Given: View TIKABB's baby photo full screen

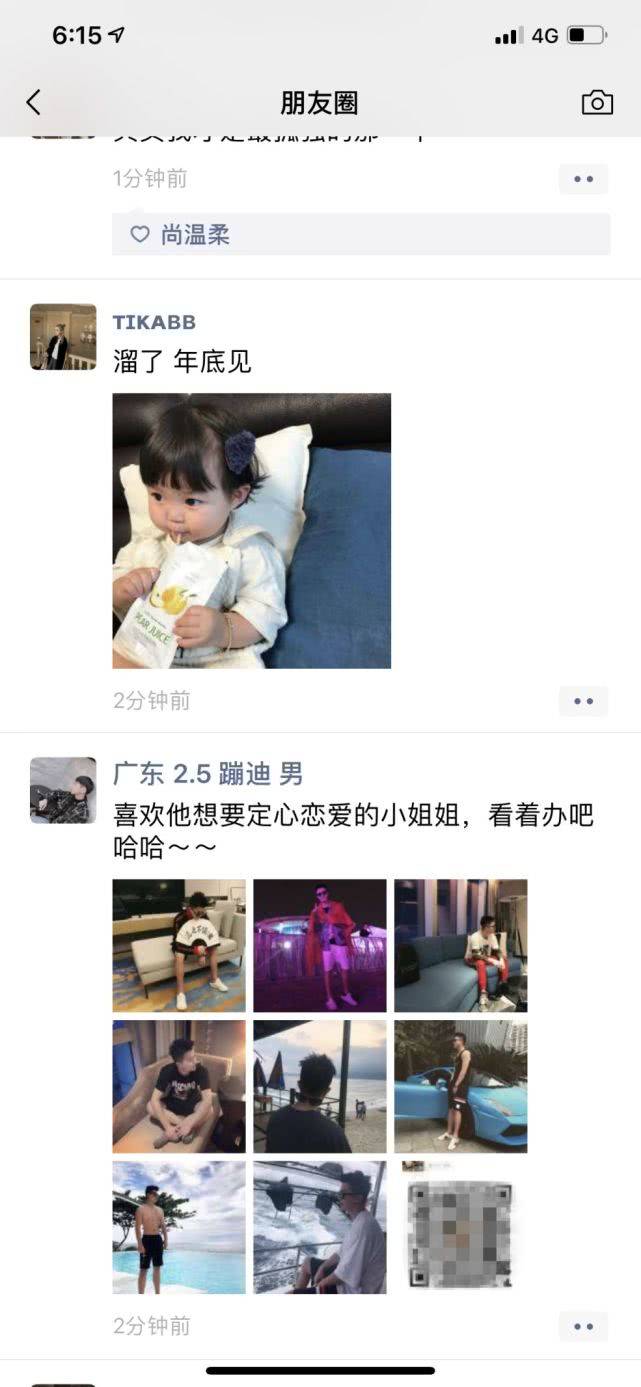Looking at the screenshot, I should (251, 530).
